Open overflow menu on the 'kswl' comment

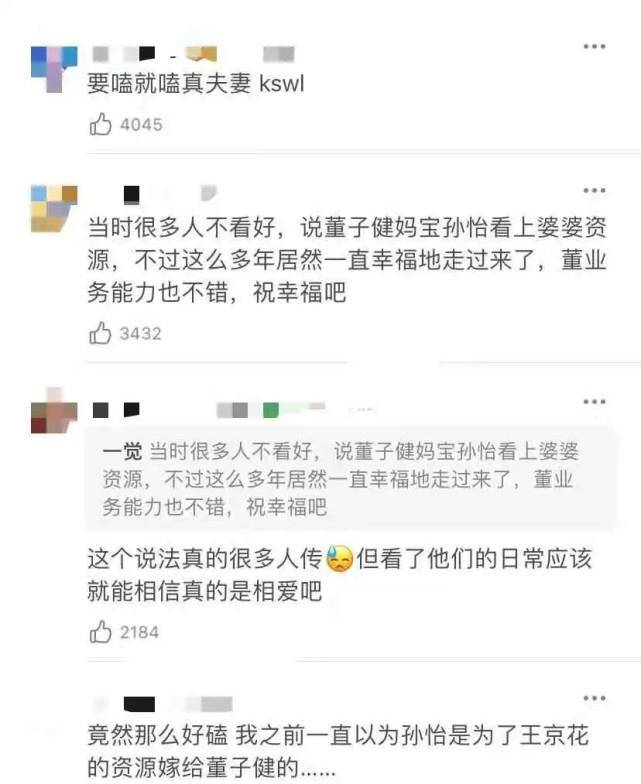(x=594, y=47)
